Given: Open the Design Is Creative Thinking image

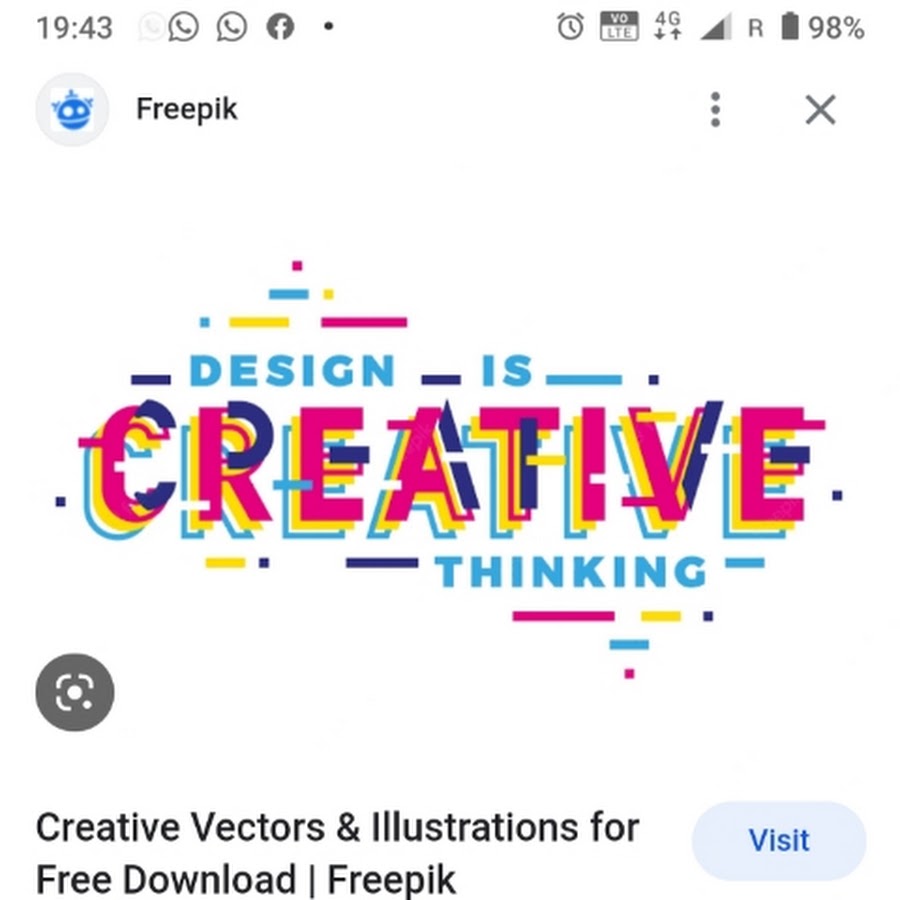Looking at the screenshot, I should [450, 465].
